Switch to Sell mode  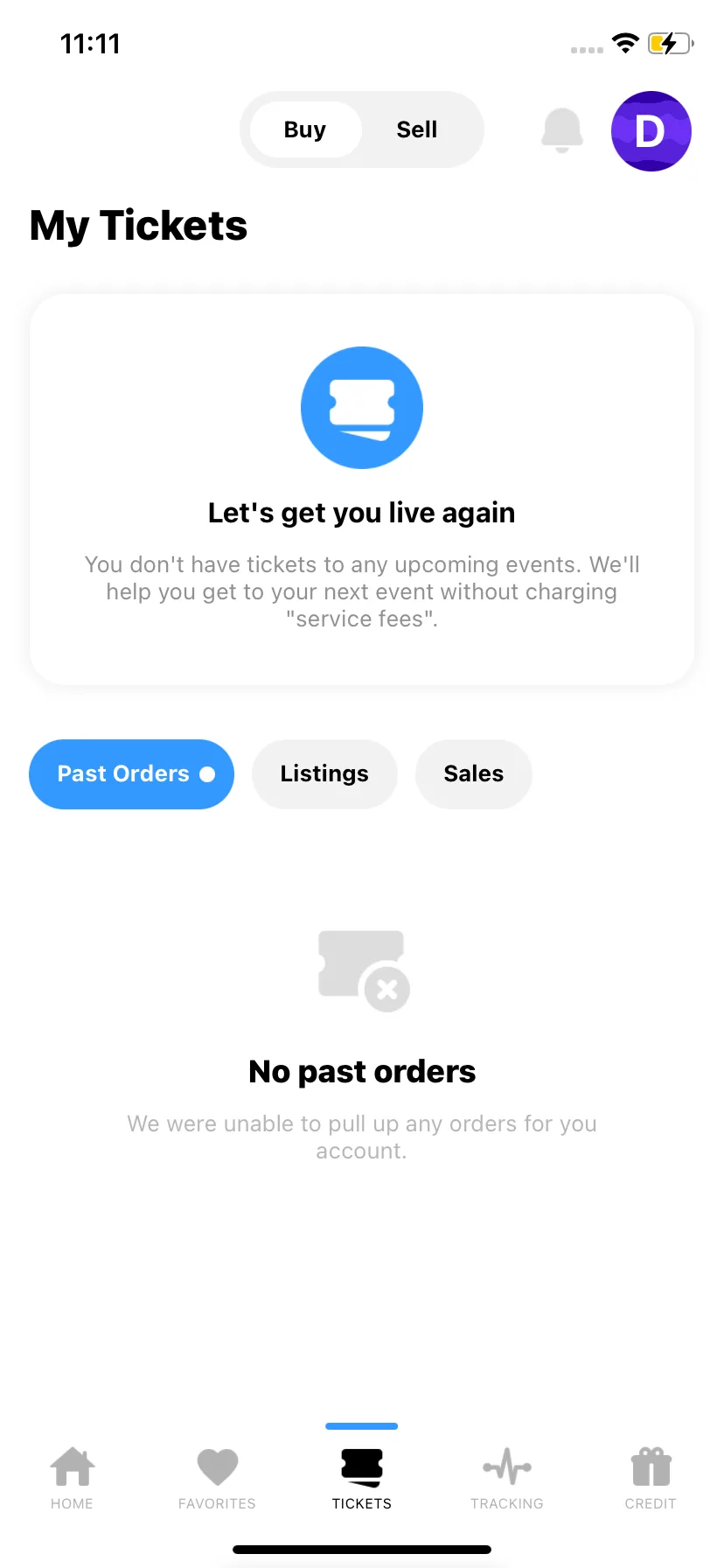(x=416, y=129)
